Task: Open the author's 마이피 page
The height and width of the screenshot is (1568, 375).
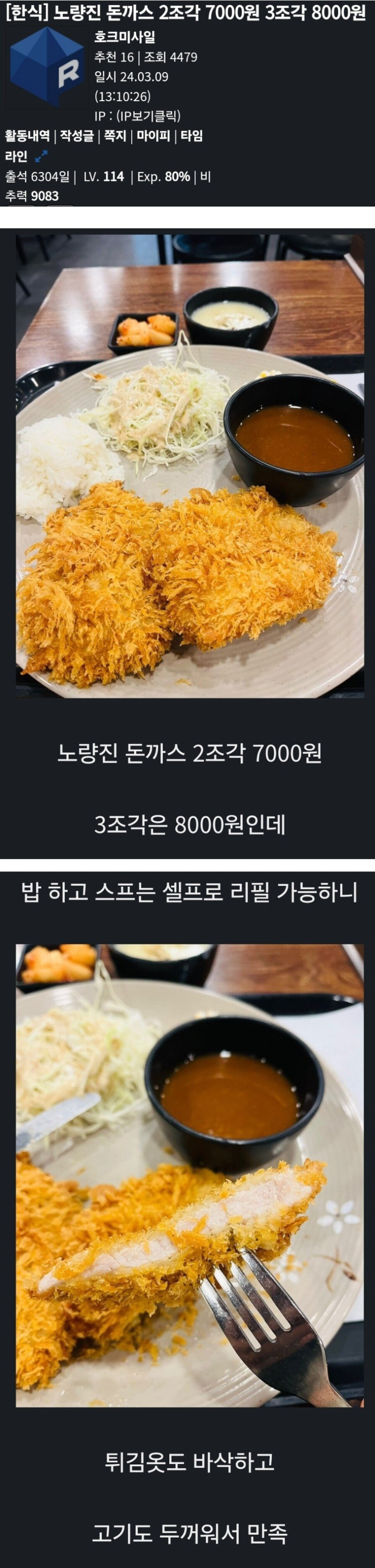Action: coord(153,136)
